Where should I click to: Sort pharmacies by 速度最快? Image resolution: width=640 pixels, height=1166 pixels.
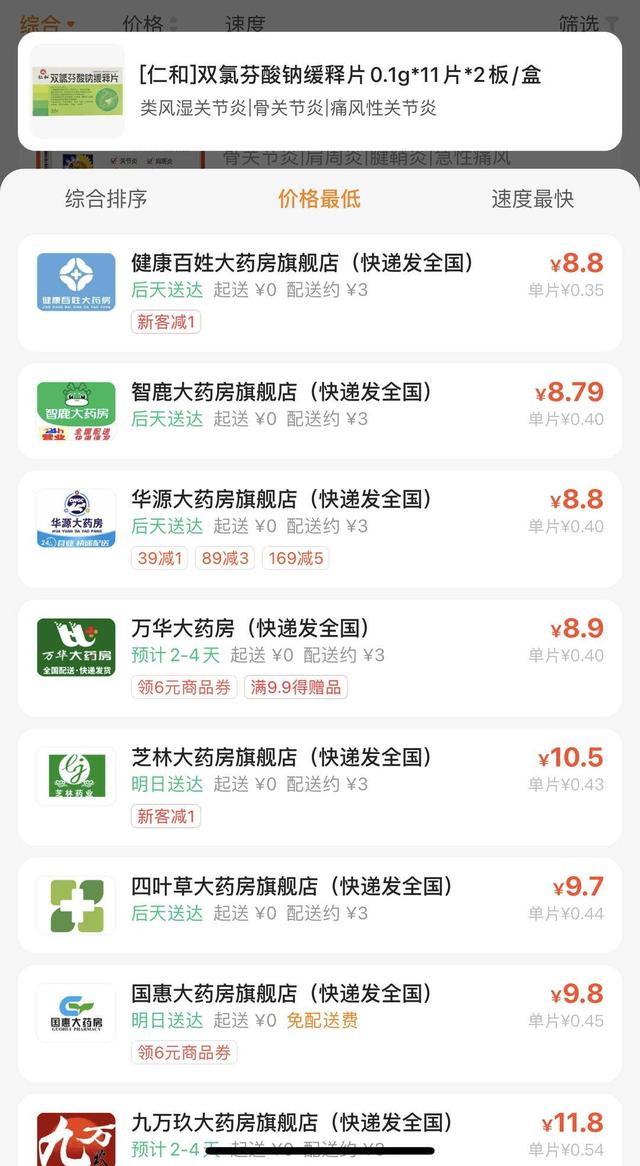click(532, 199)
